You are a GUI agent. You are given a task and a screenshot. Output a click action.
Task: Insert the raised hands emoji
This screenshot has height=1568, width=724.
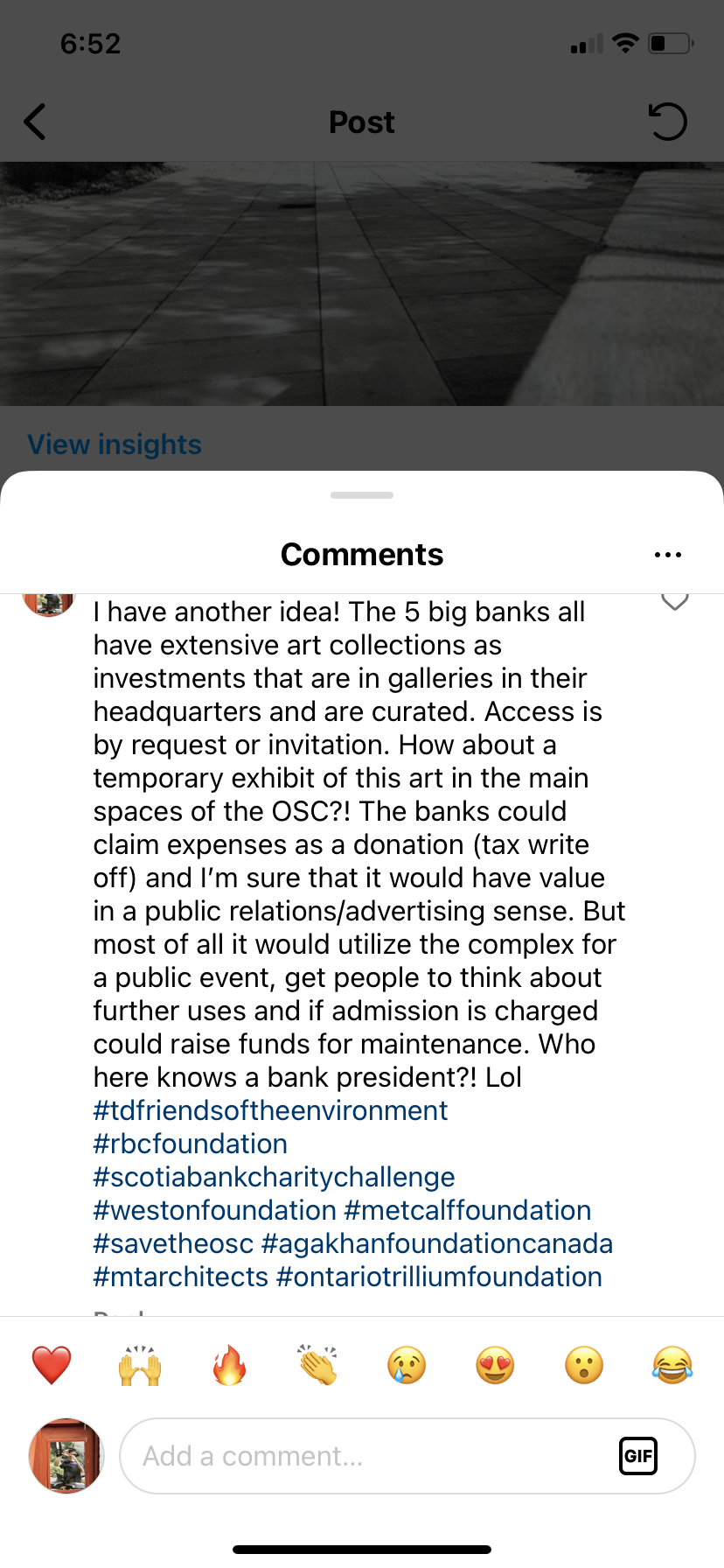140,1365
